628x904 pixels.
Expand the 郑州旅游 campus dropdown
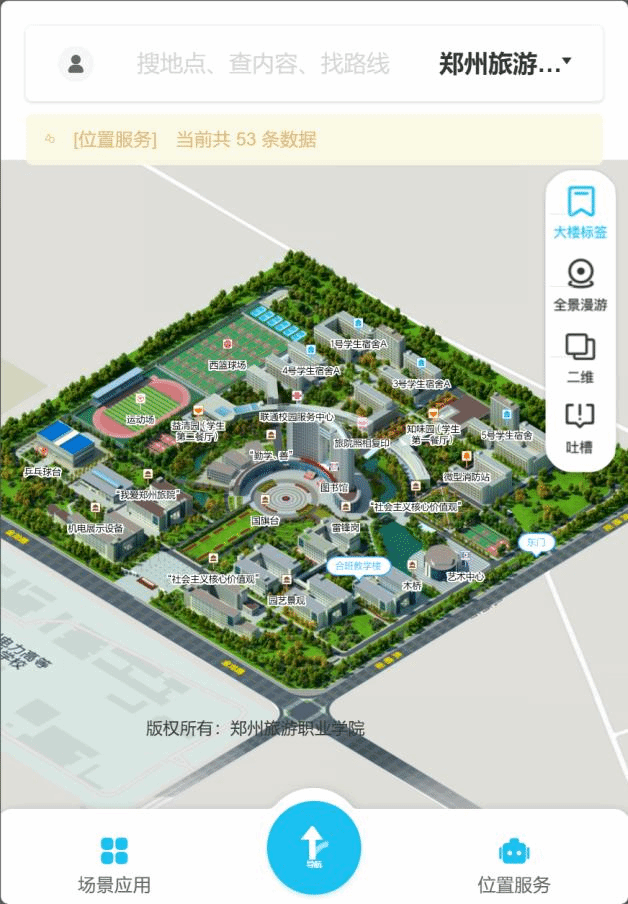point(505,64)
